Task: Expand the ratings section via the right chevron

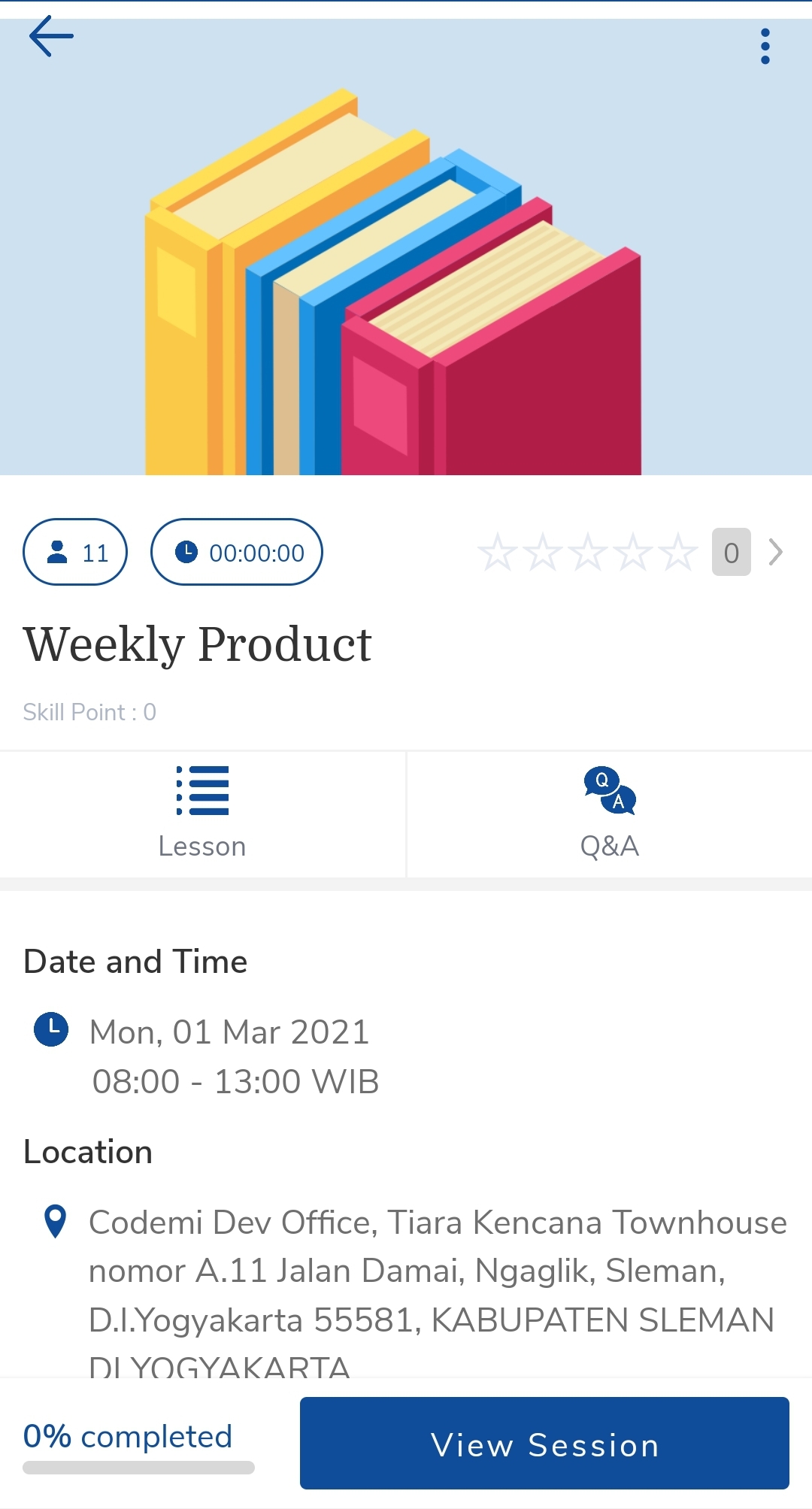Action: coord(774,552)
